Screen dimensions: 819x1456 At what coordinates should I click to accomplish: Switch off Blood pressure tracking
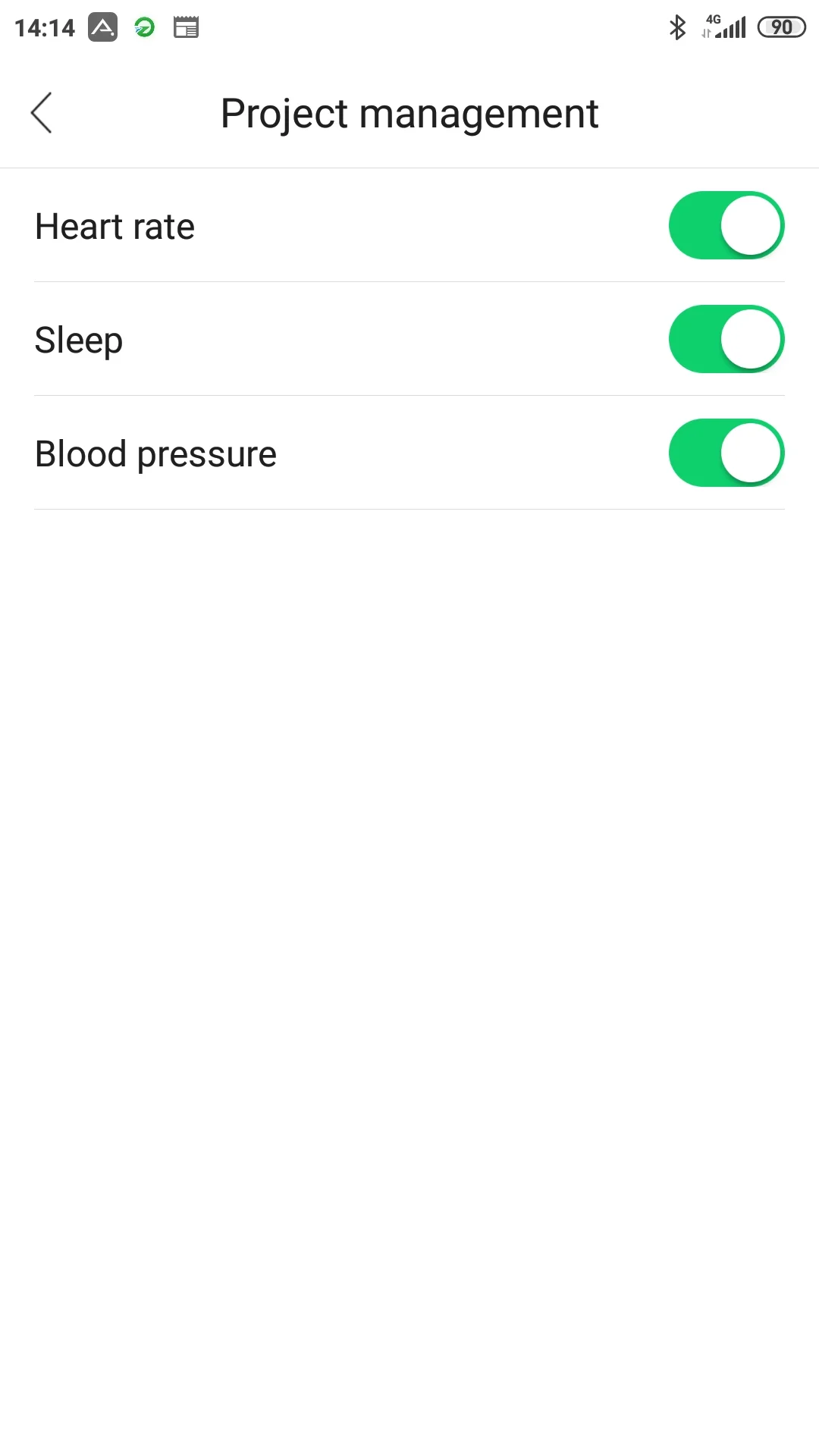(726, 453)
